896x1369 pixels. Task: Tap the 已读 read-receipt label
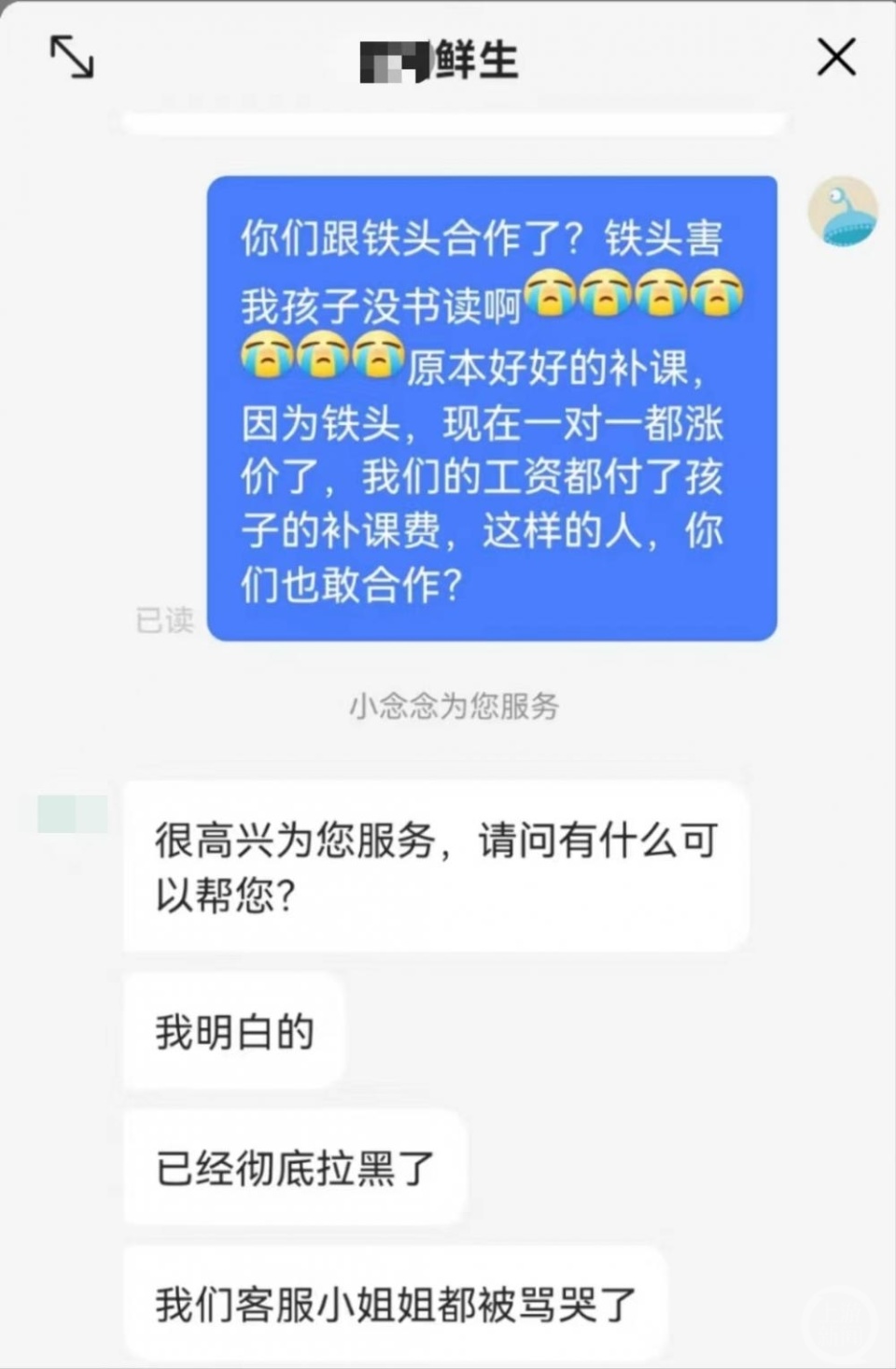(166, 618)
